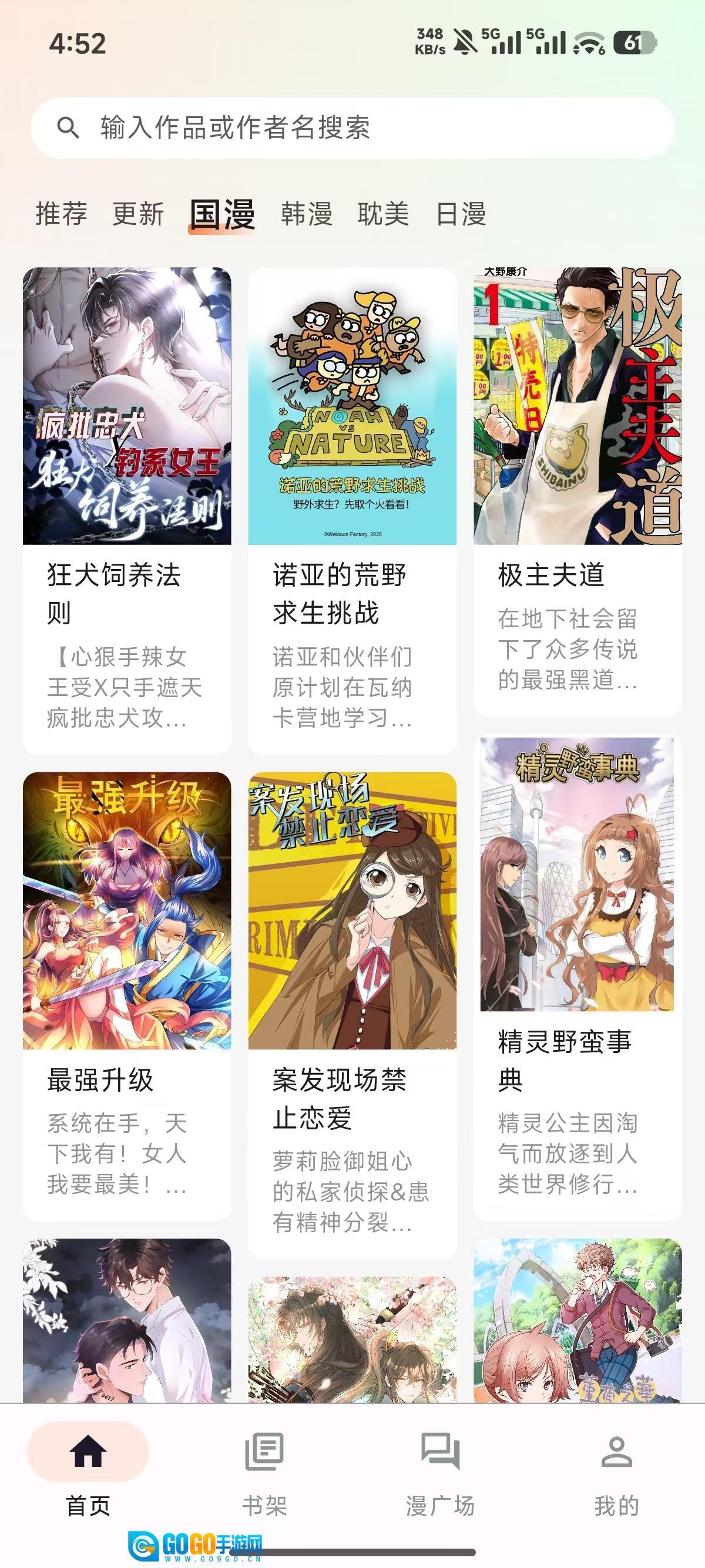Switch to the 日漫 tab
Screen dimensions: 705x1568
tap(461, 214)
